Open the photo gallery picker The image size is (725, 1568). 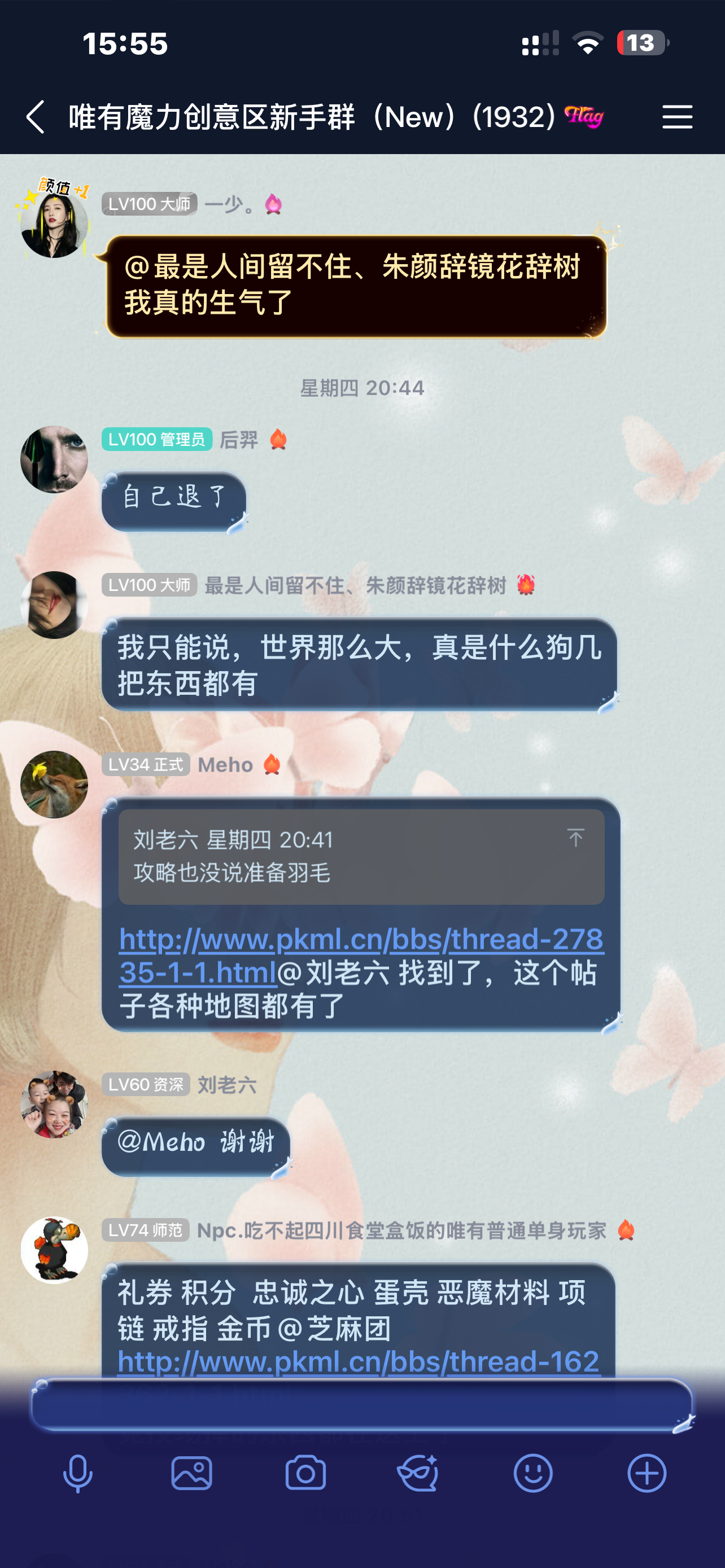(x=192, y=1474)
